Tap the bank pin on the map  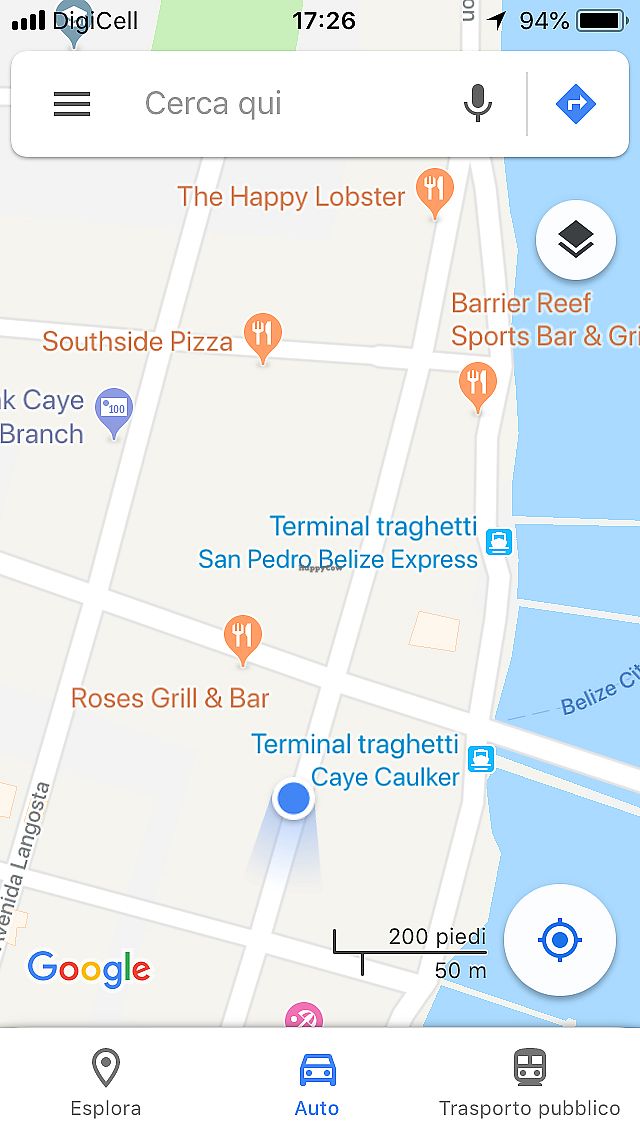click(x=114, y=410)
